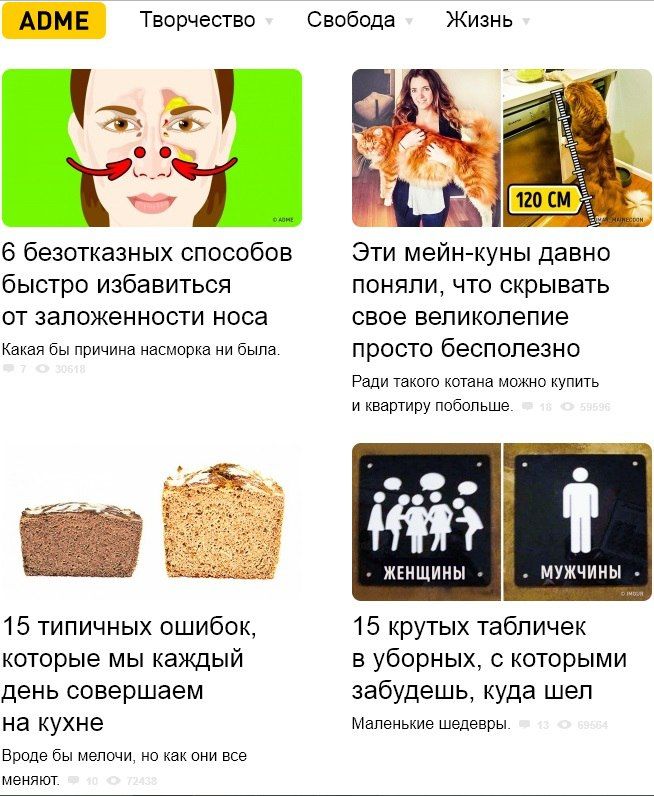Expand the Творчество dropdown menu
This screenshot has height=796, width=654.
[206, 20]
